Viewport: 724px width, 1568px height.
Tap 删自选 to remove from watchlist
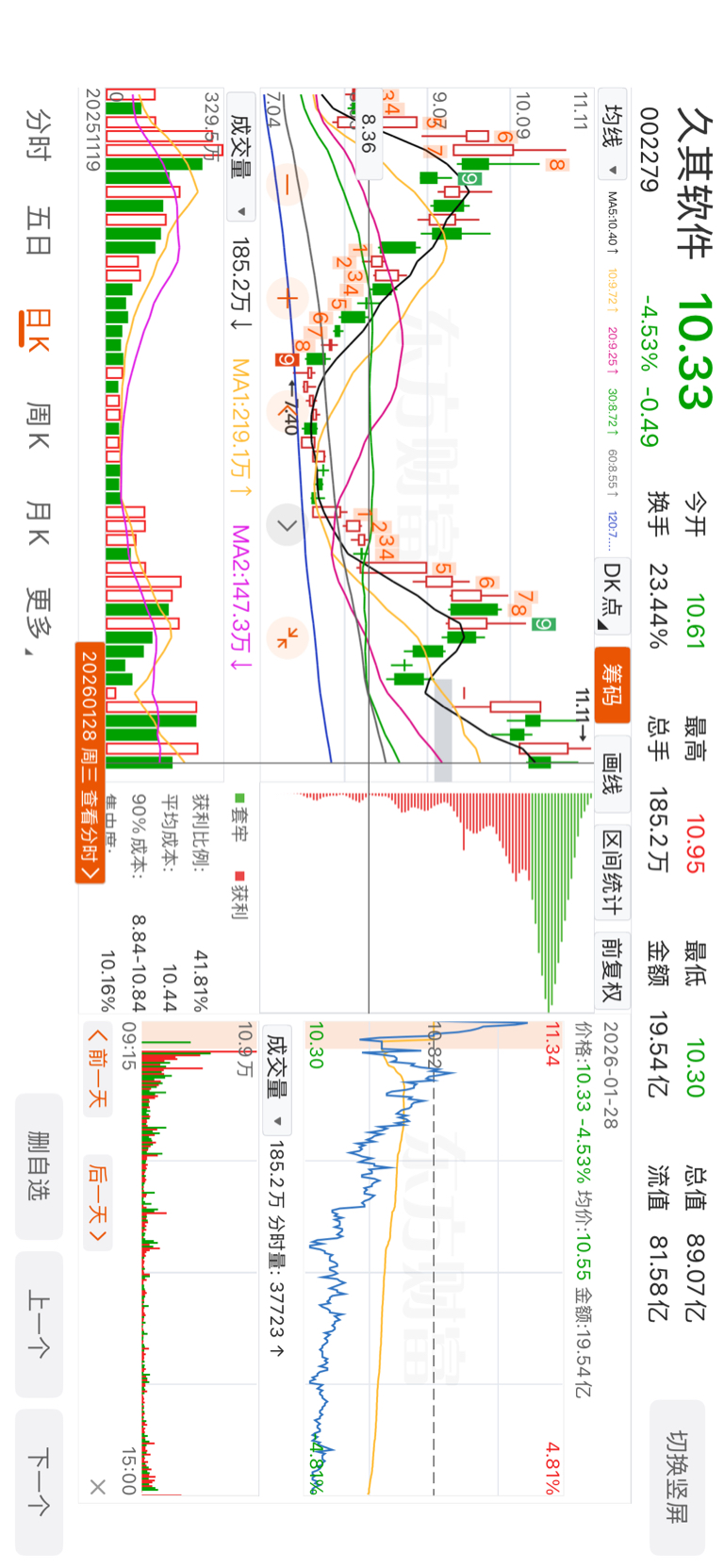[x=39, y=1165]
